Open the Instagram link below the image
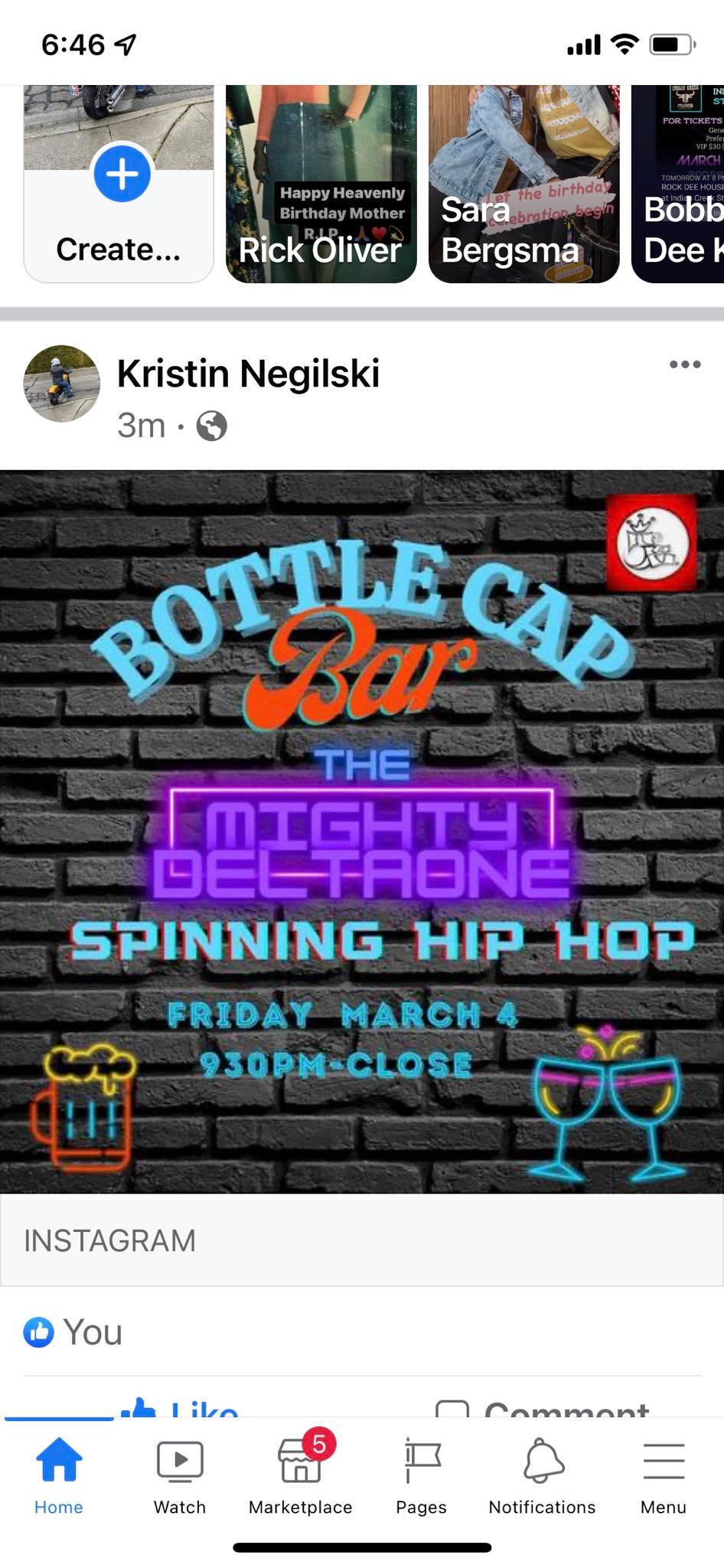Image resolution: width=724 pixels, height=1568 pixels. pyautogui.click(x=362, y=1241)
